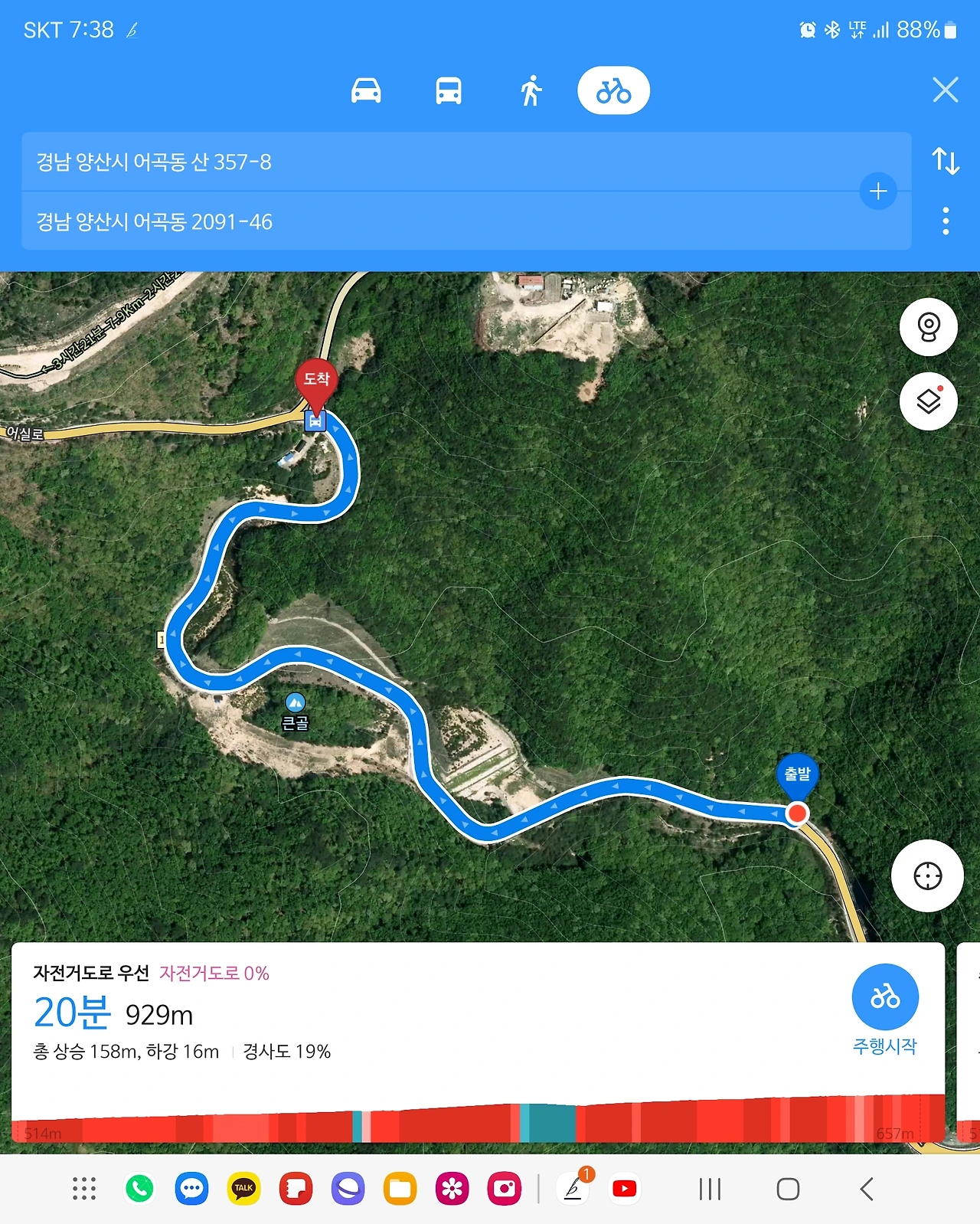Add a waypoint with the plus icon
The width and height of the screenshot is (980, 1224).
coord(878,191)
